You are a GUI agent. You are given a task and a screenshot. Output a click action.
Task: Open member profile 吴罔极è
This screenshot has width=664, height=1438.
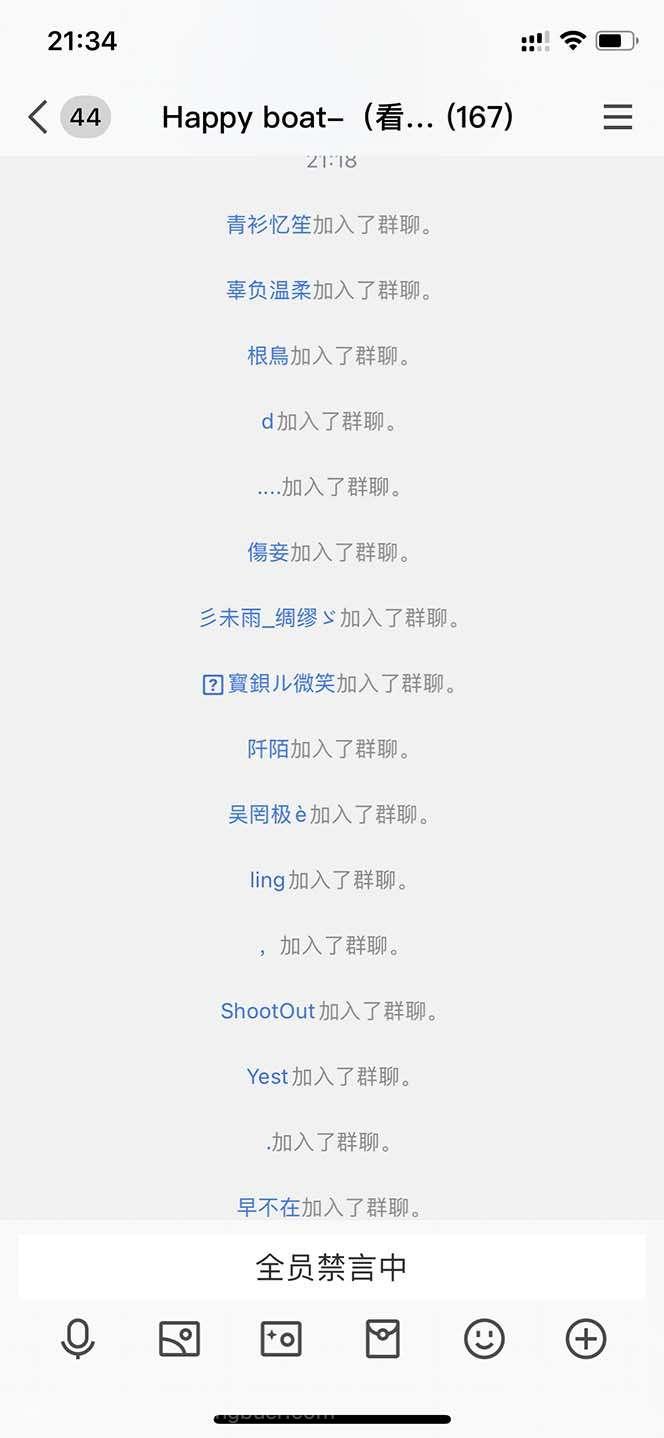coord(267,815)
